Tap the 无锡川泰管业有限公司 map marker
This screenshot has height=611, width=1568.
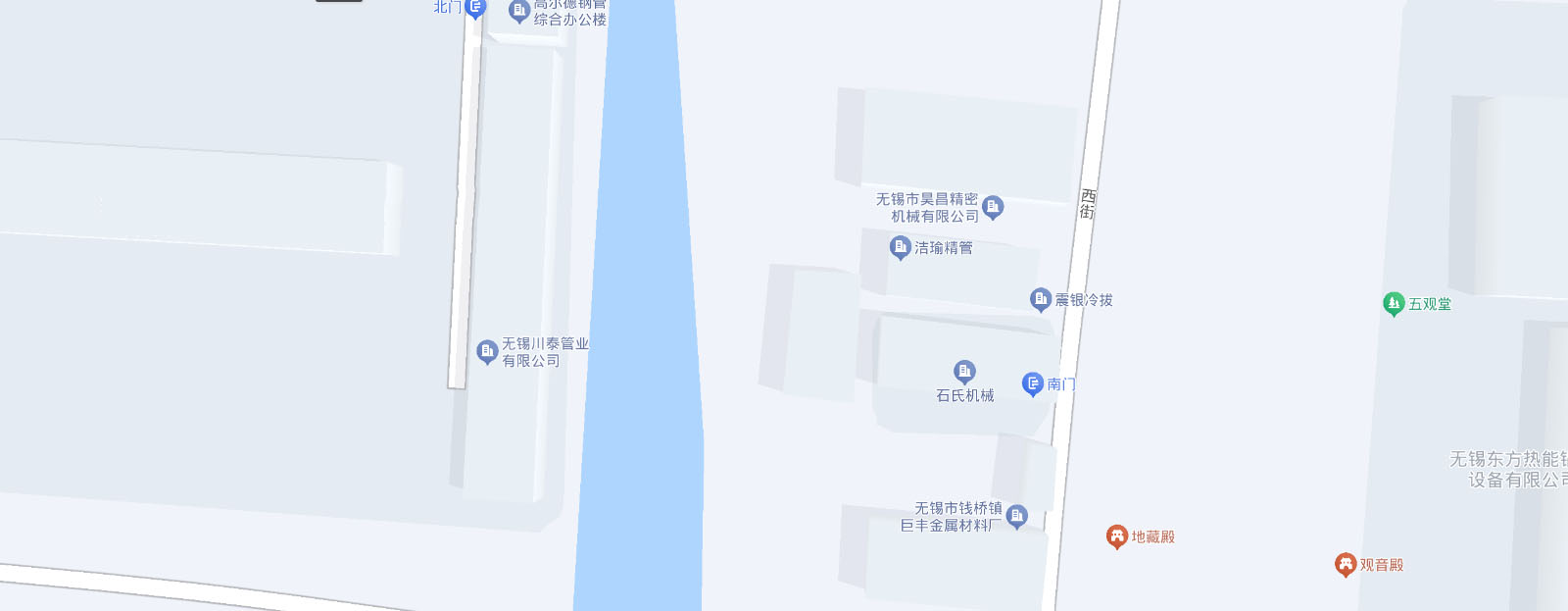pos(486,351)
